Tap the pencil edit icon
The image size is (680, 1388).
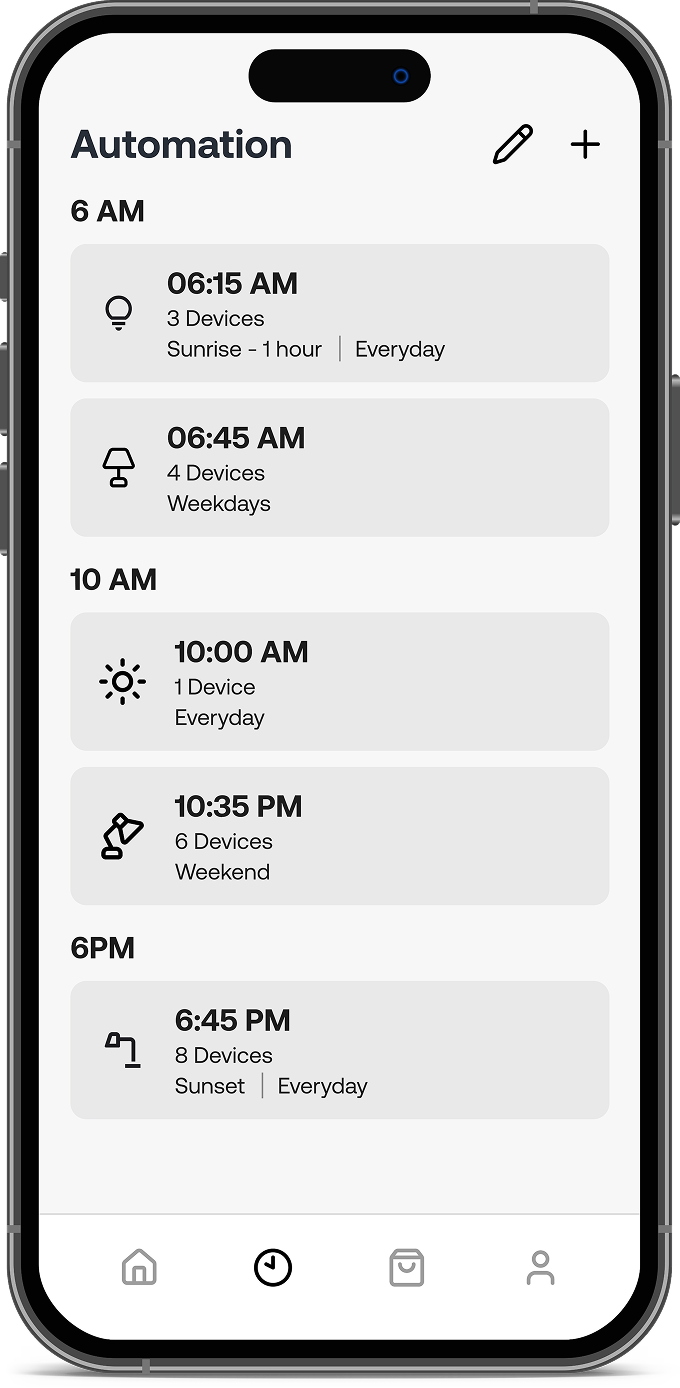click(513, 145)
